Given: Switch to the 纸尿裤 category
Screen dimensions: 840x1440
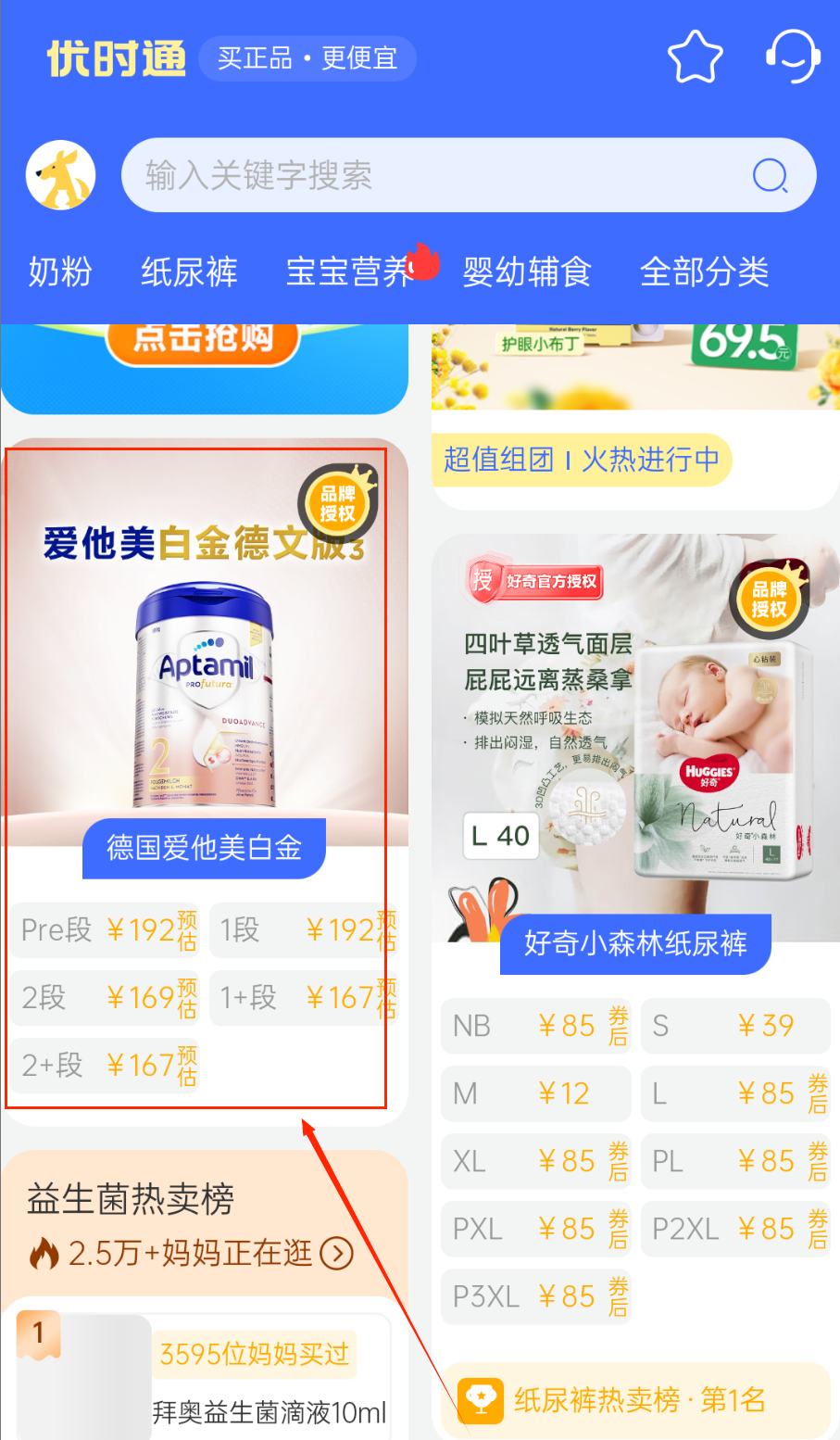Looking at the screenshot, I should click(x=189, y=272).
